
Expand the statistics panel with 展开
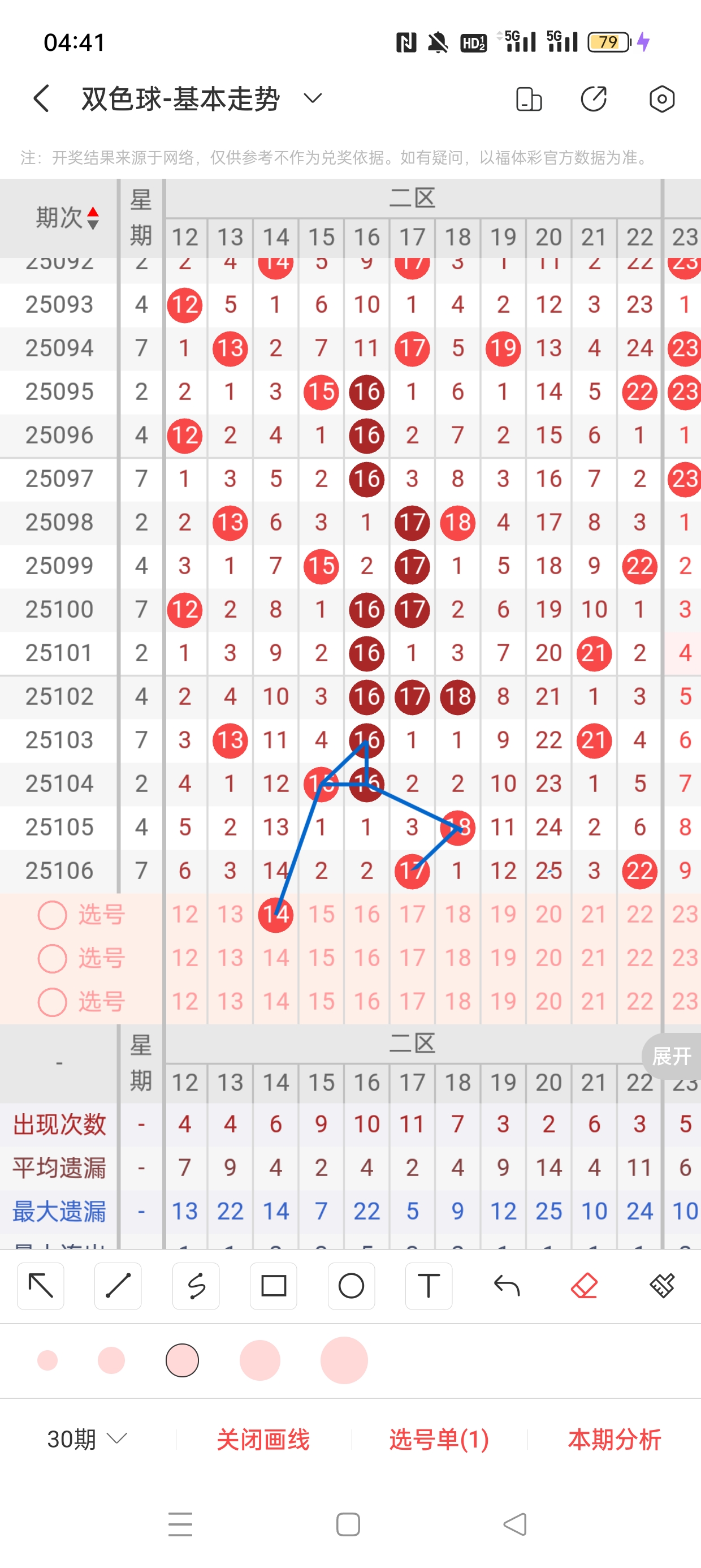pos(672,1056)
